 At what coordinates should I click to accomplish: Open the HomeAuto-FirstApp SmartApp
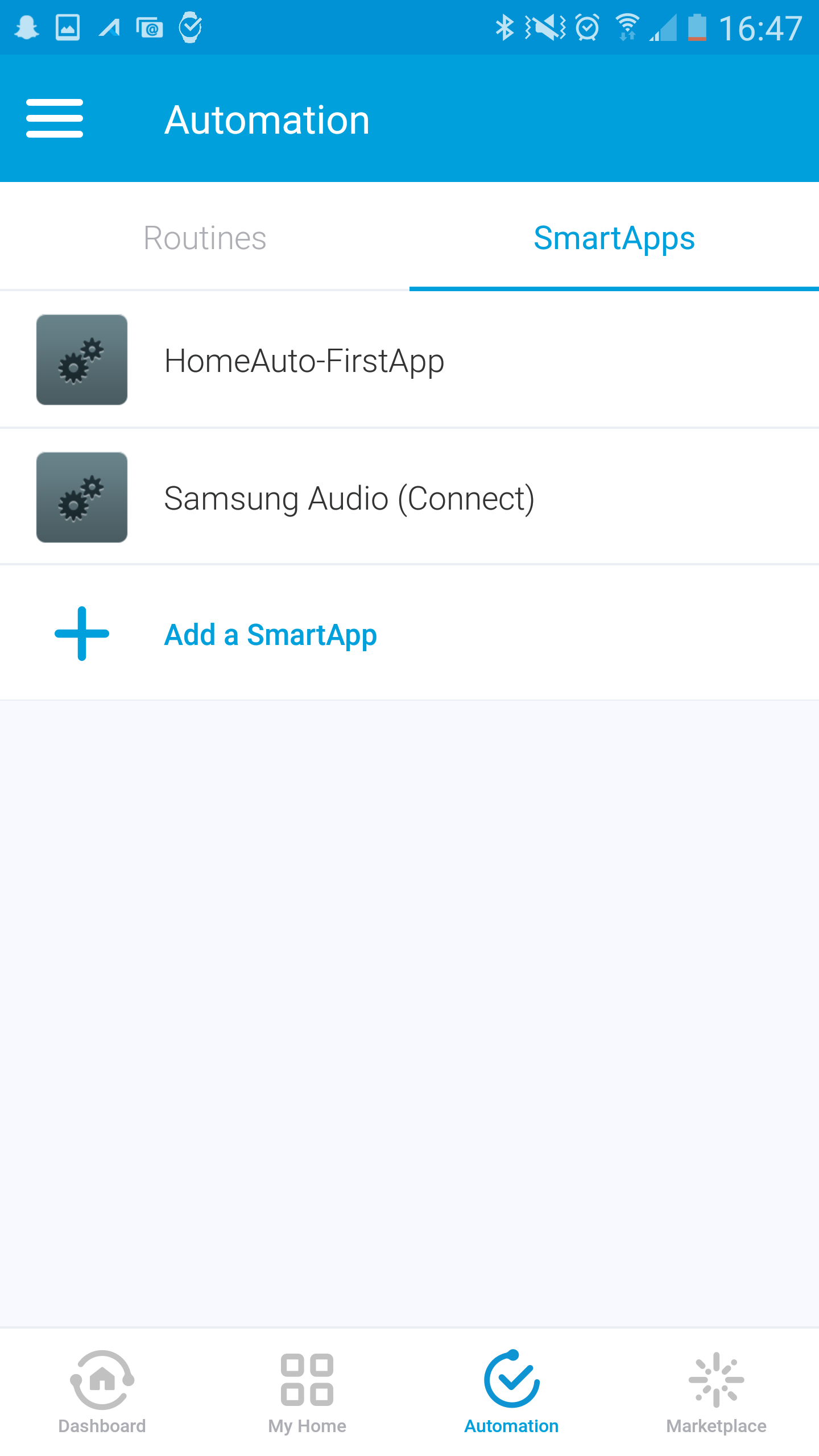click(303, 359)
